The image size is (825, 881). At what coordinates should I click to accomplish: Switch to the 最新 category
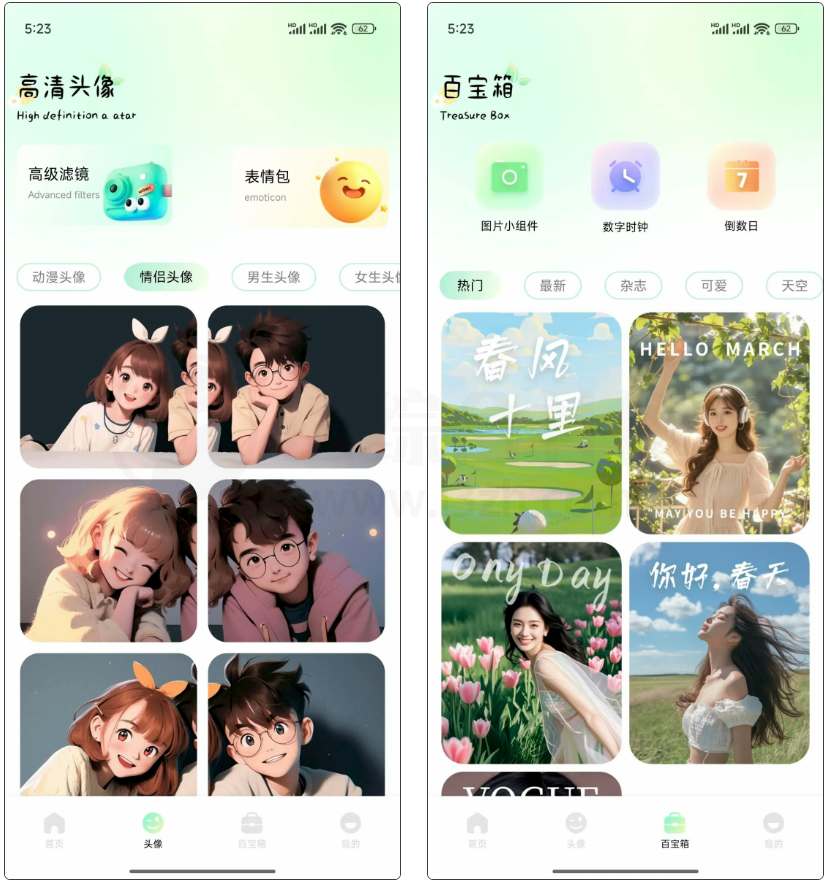552,285
